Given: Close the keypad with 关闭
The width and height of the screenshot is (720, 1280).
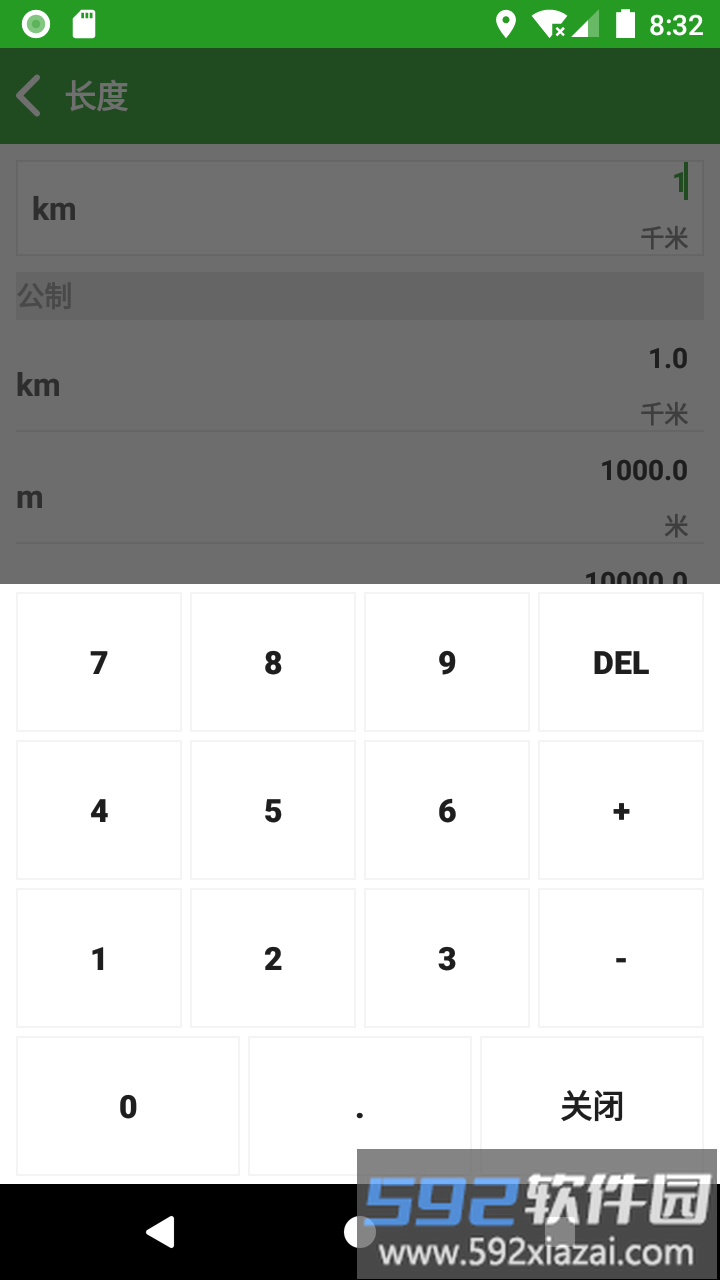Looking at the screenshot, I should coord(592,1106).
